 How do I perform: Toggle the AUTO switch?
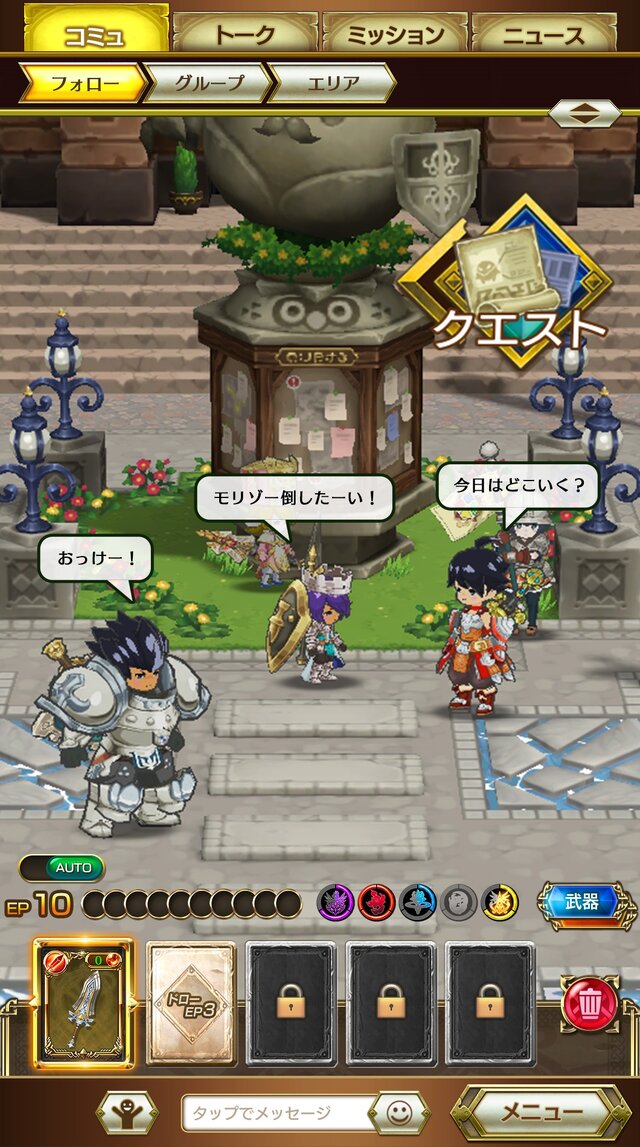62,868
